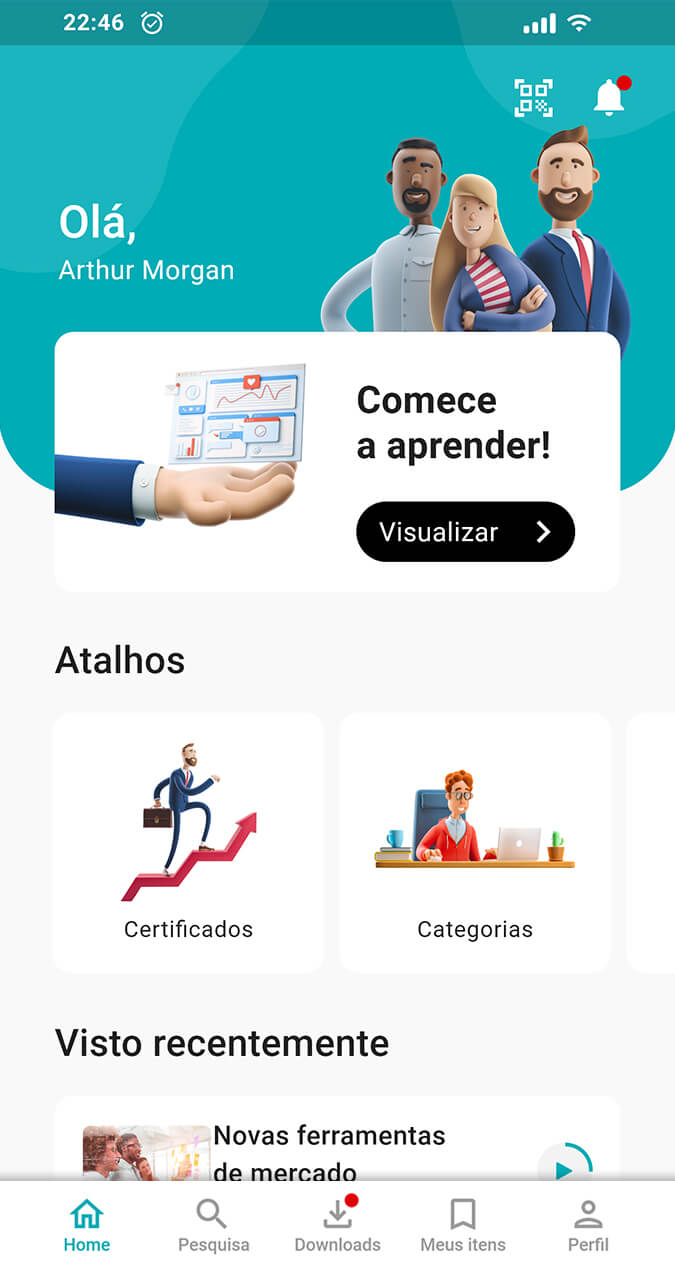Open the notifications bell
675x1280 pixels.
point(609,98)
